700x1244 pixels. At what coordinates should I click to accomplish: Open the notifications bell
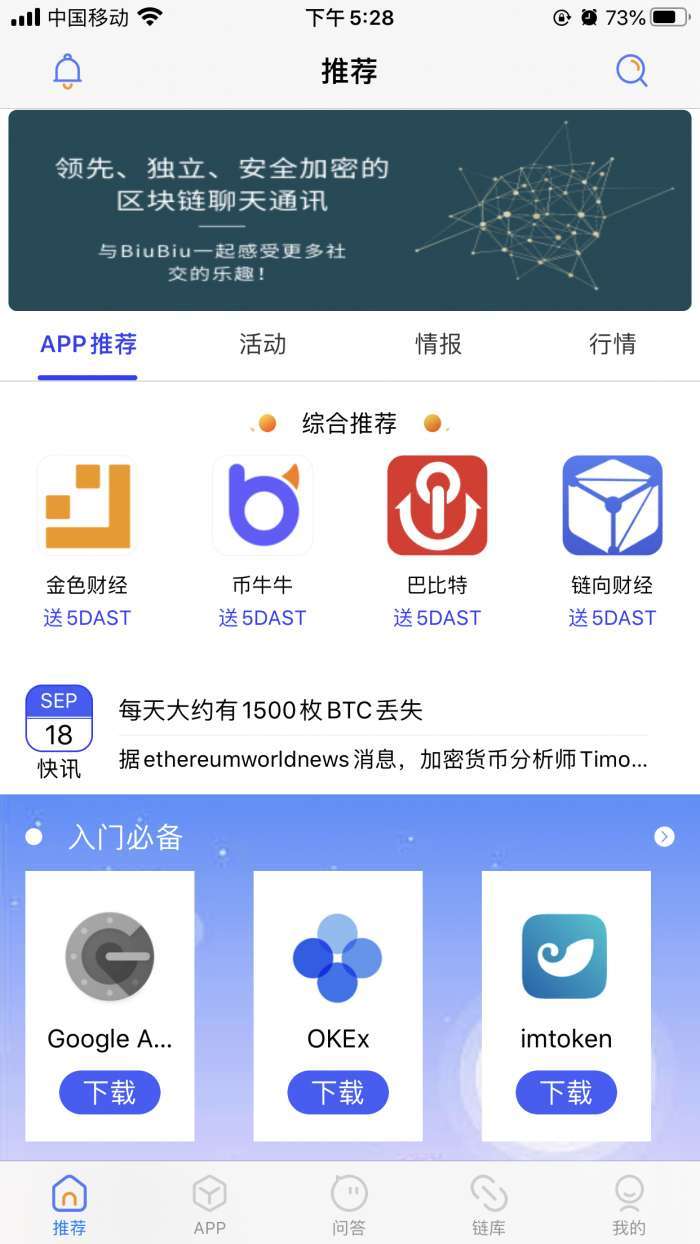click(x=67, y=71)
